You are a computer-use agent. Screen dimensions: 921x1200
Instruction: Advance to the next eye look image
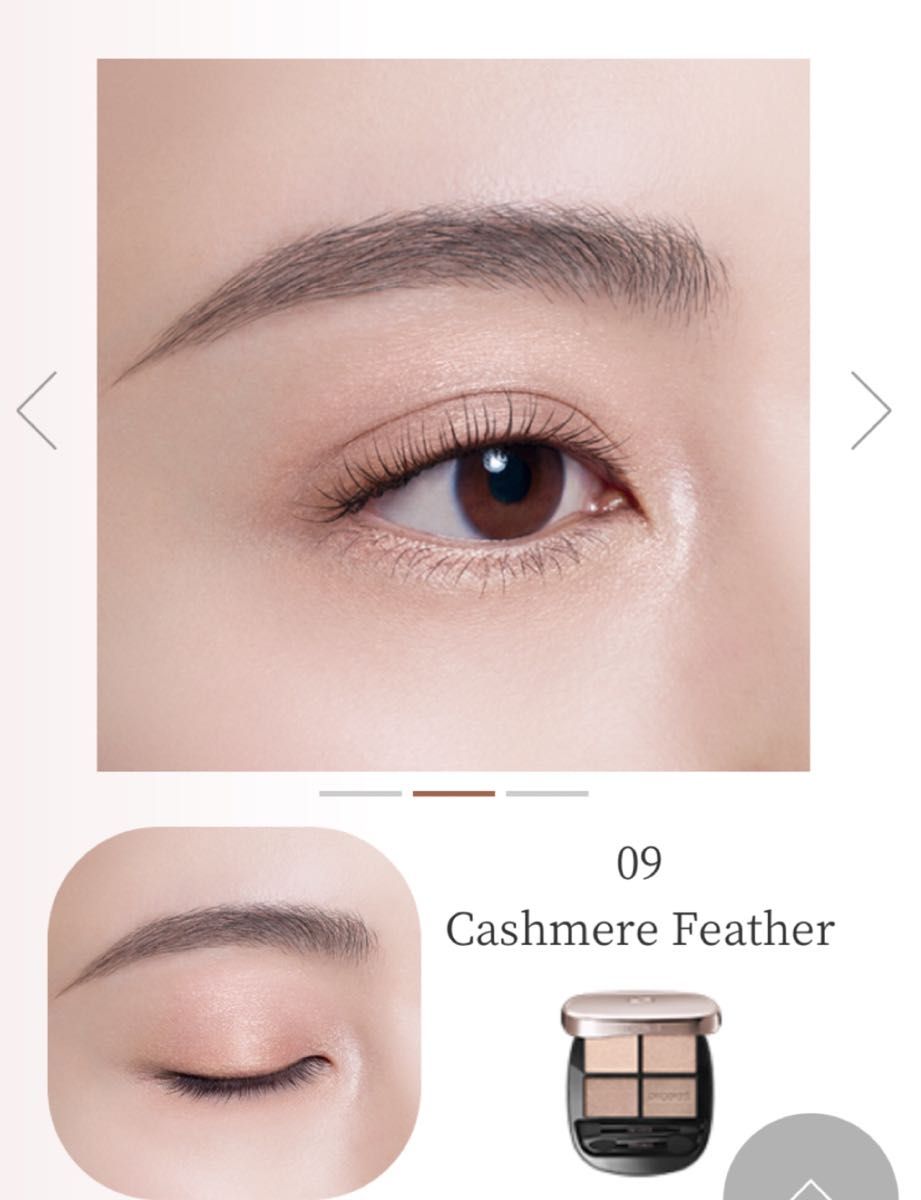[870, 410]
